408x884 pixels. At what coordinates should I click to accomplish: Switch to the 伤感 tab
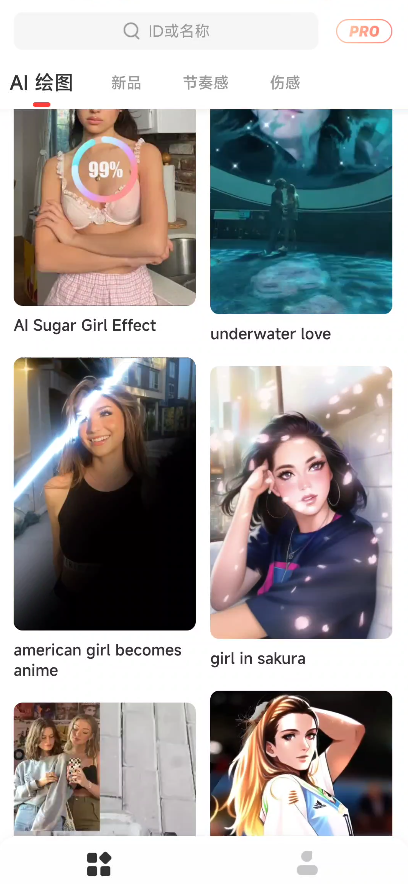285,83
